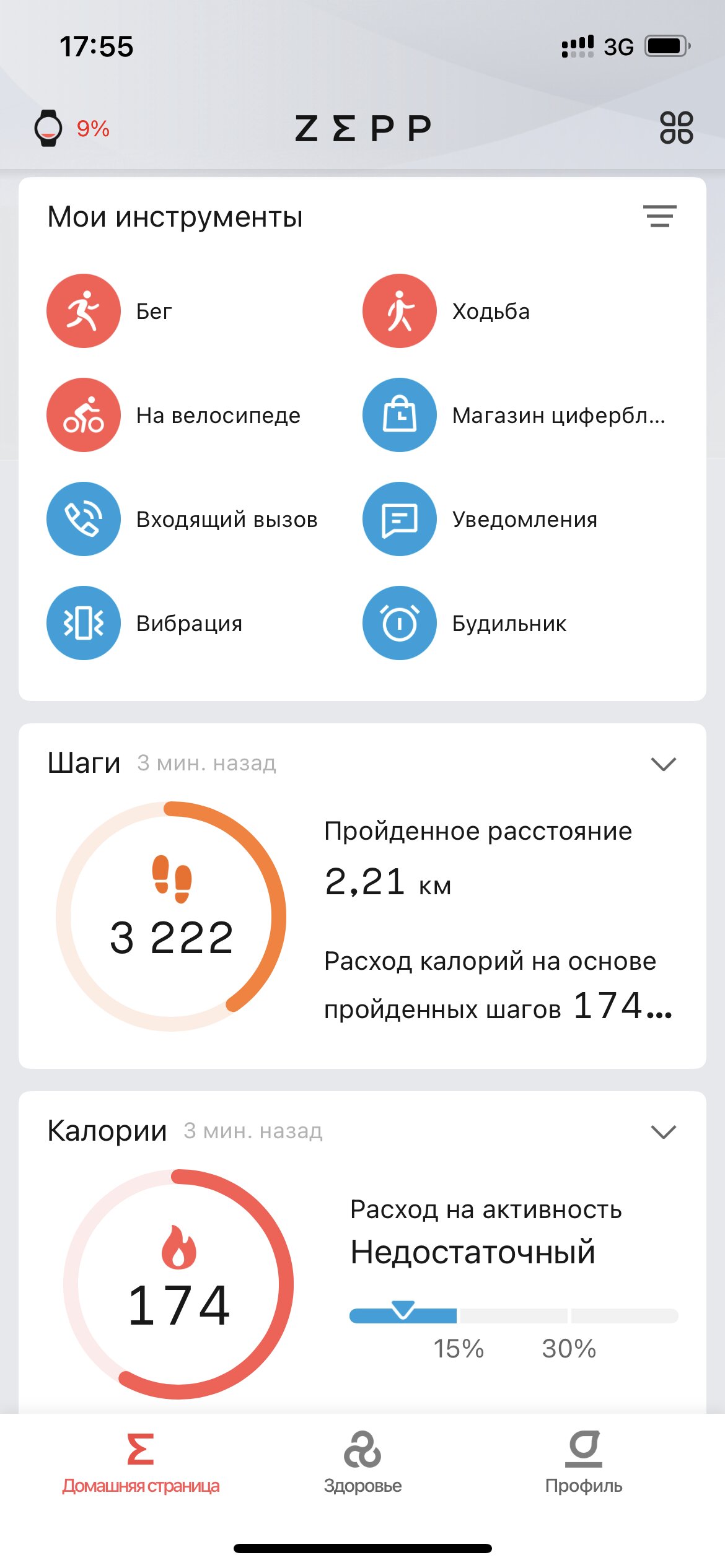Switch to the Профиль tab

coord(584,1463)
